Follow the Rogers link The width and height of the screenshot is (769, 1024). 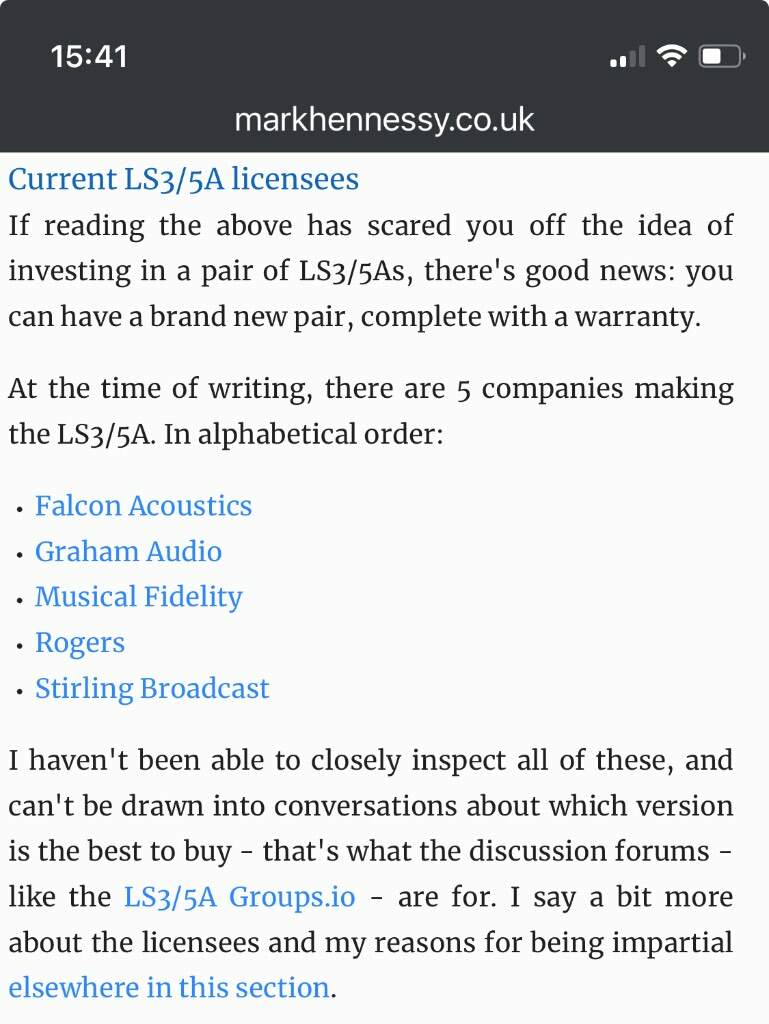tap(80, 643)
